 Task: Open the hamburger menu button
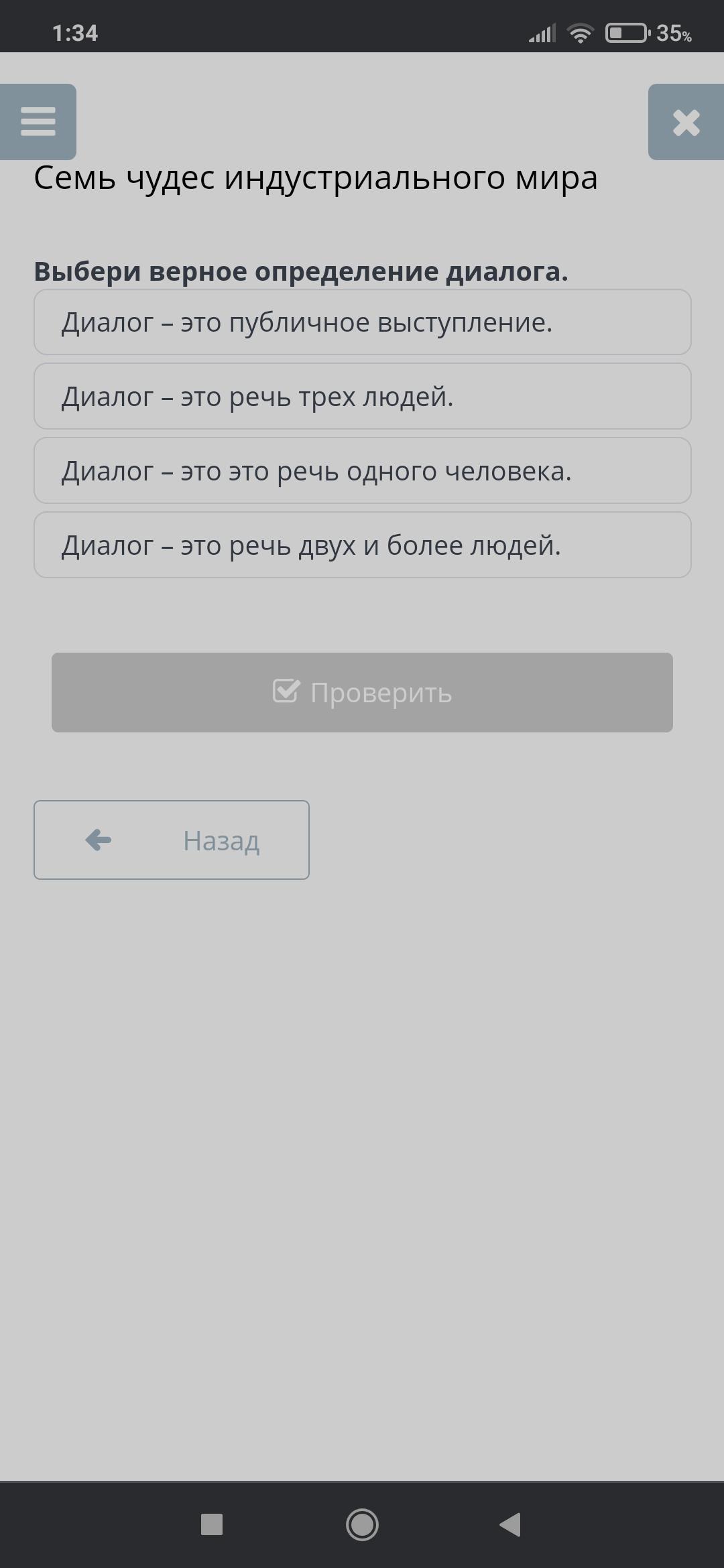38,122
